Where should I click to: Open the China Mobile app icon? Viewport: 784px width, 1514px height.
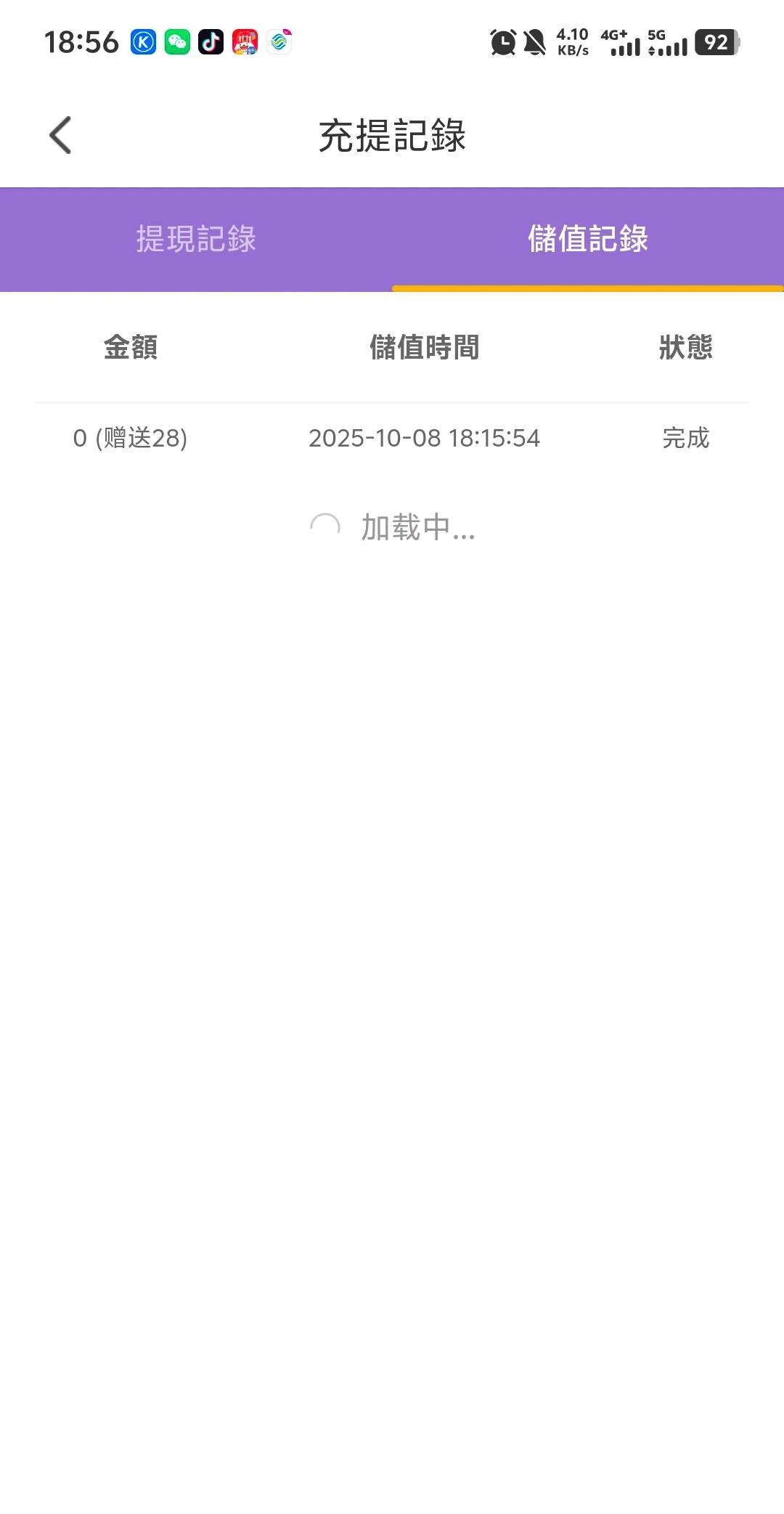tap(279, 41)
